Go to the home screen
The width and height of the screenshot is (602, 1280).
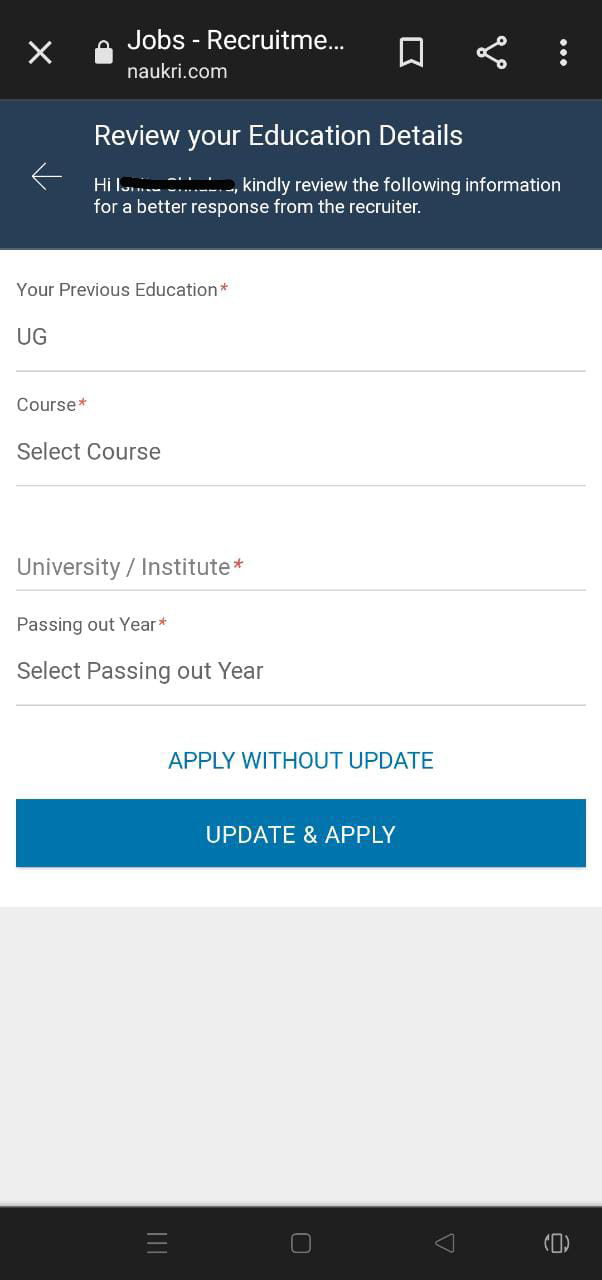[x=301, y=1243]
